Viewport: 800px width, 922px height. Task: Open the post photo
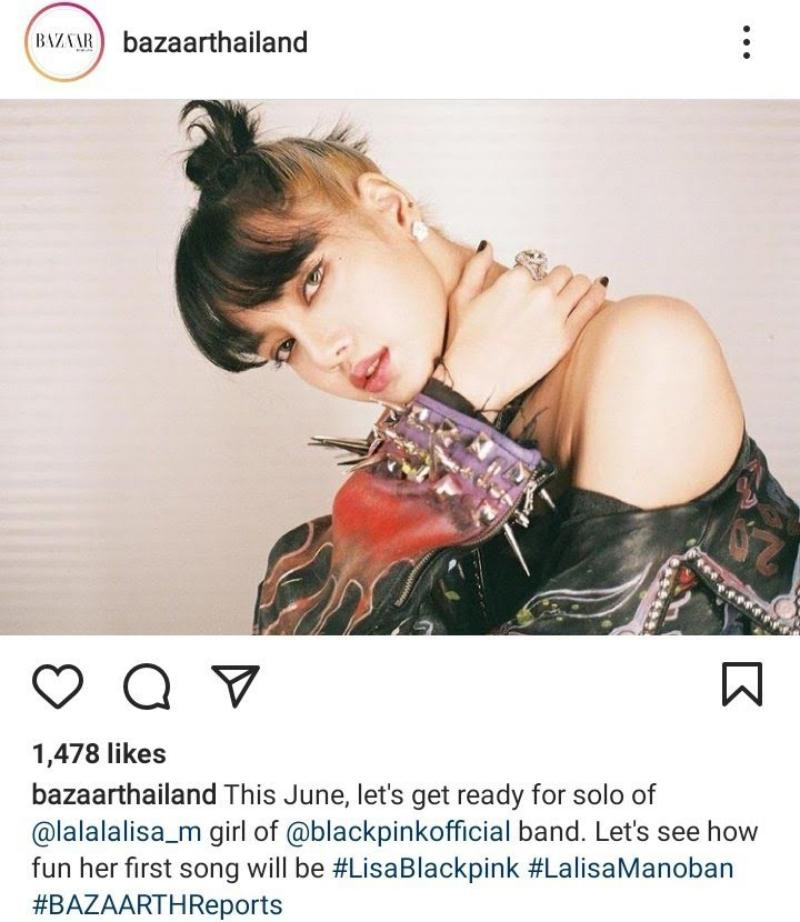coord(400,367)
